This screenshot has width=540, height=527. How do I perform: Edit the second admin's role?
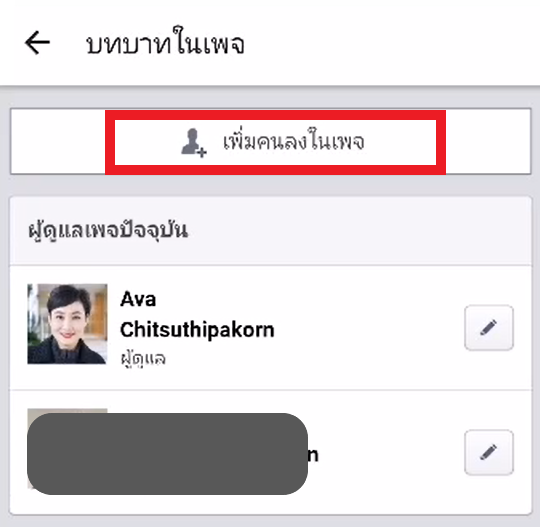[489, 452]
